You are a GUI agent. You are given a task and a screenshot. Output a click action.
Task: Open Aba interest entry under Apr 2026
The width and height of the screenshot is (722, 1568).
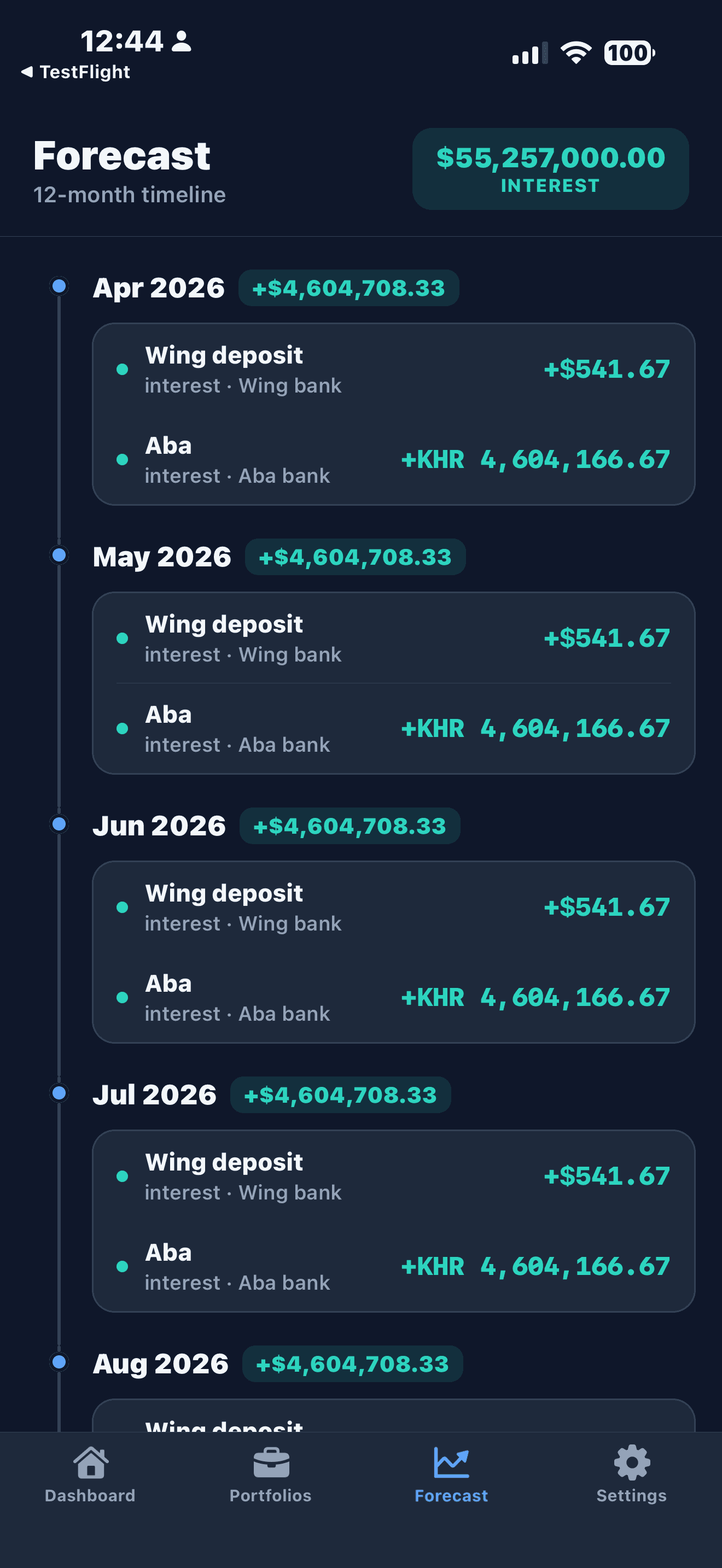coord(393,460)
